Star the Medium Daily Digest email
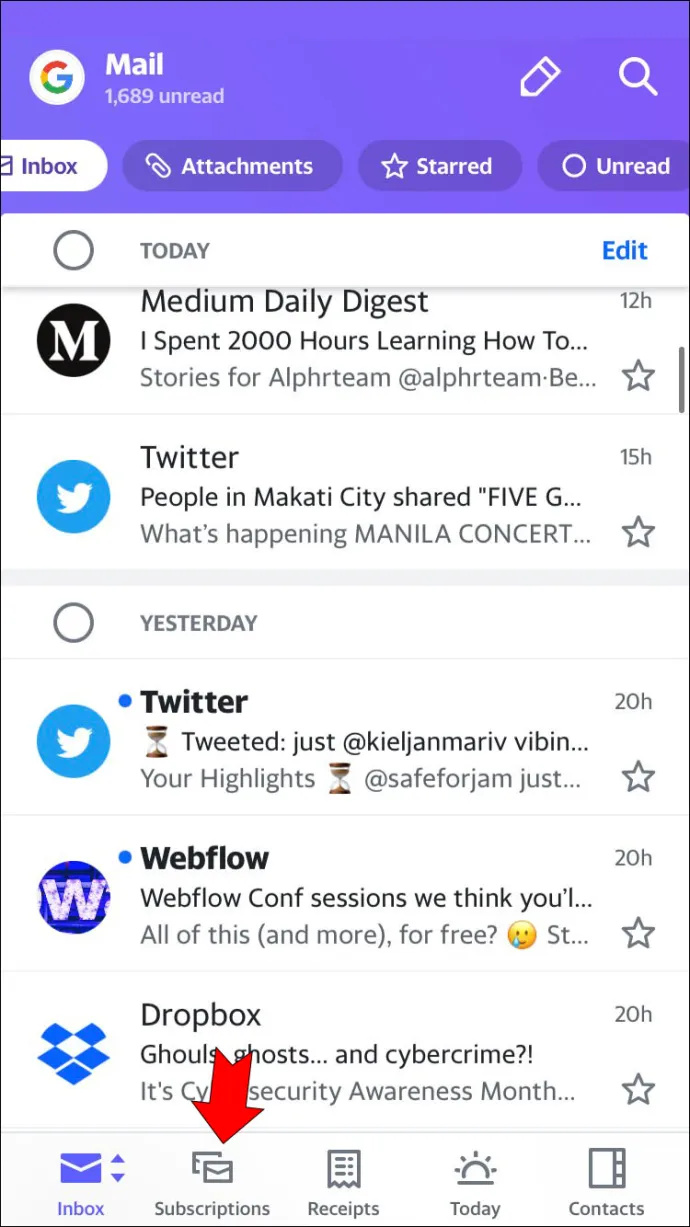This screenshot has height=1227, width=690. [638, 376]
